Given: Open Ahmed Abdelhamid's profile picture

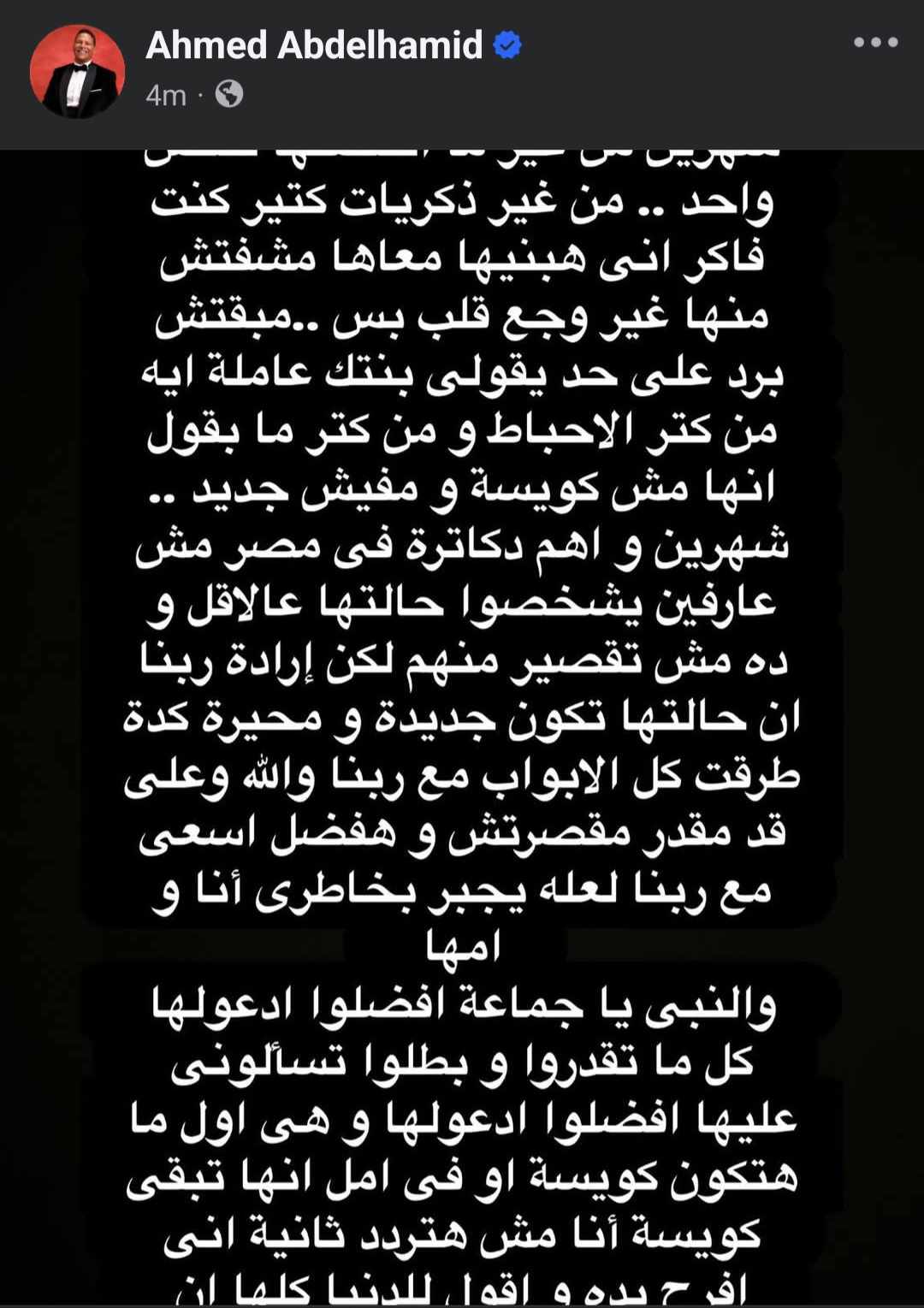Looking at the screenshot, I should 77,71.
